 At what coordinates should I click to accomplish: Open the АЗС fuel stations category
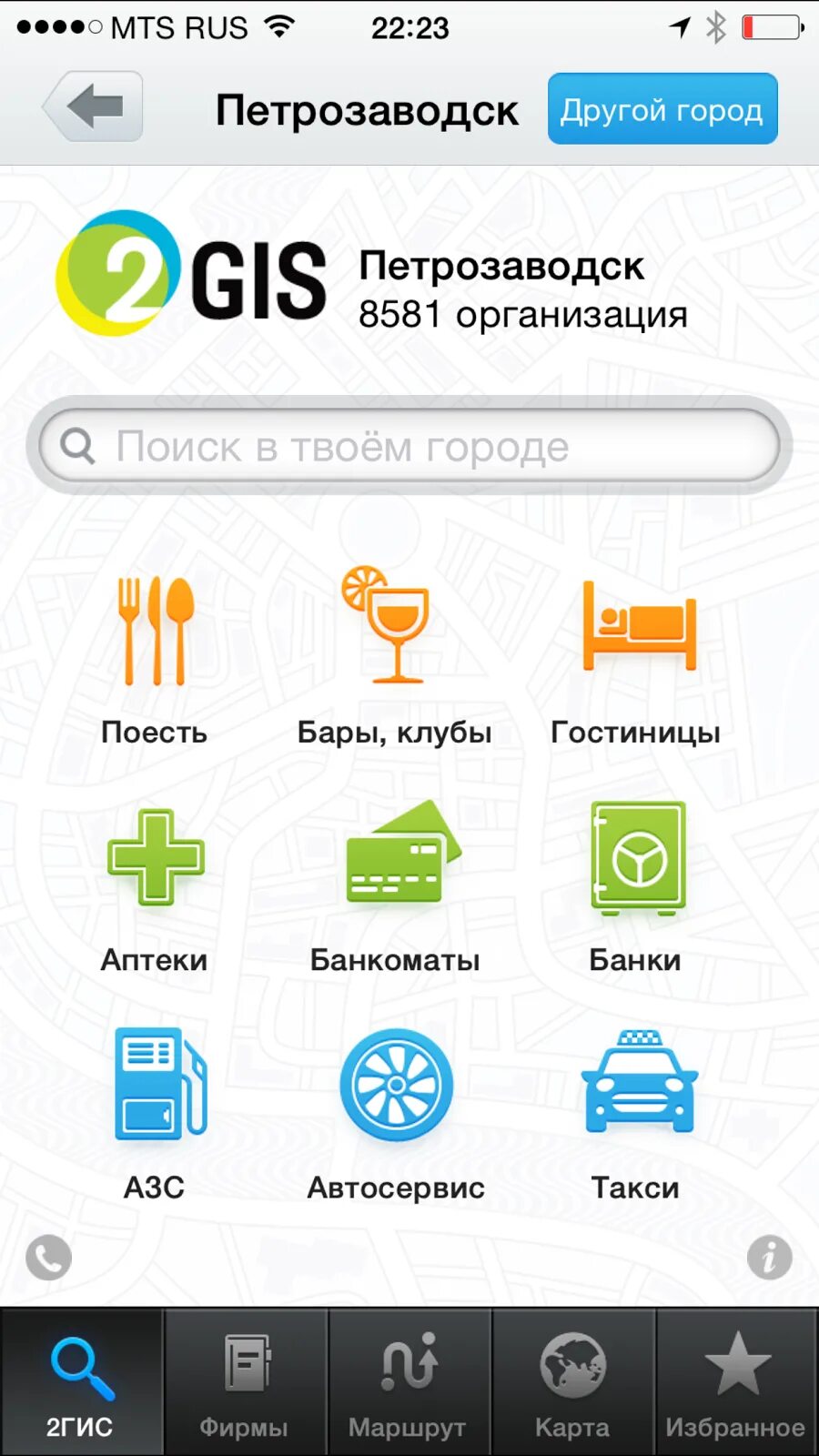(x=155, y=1110)
